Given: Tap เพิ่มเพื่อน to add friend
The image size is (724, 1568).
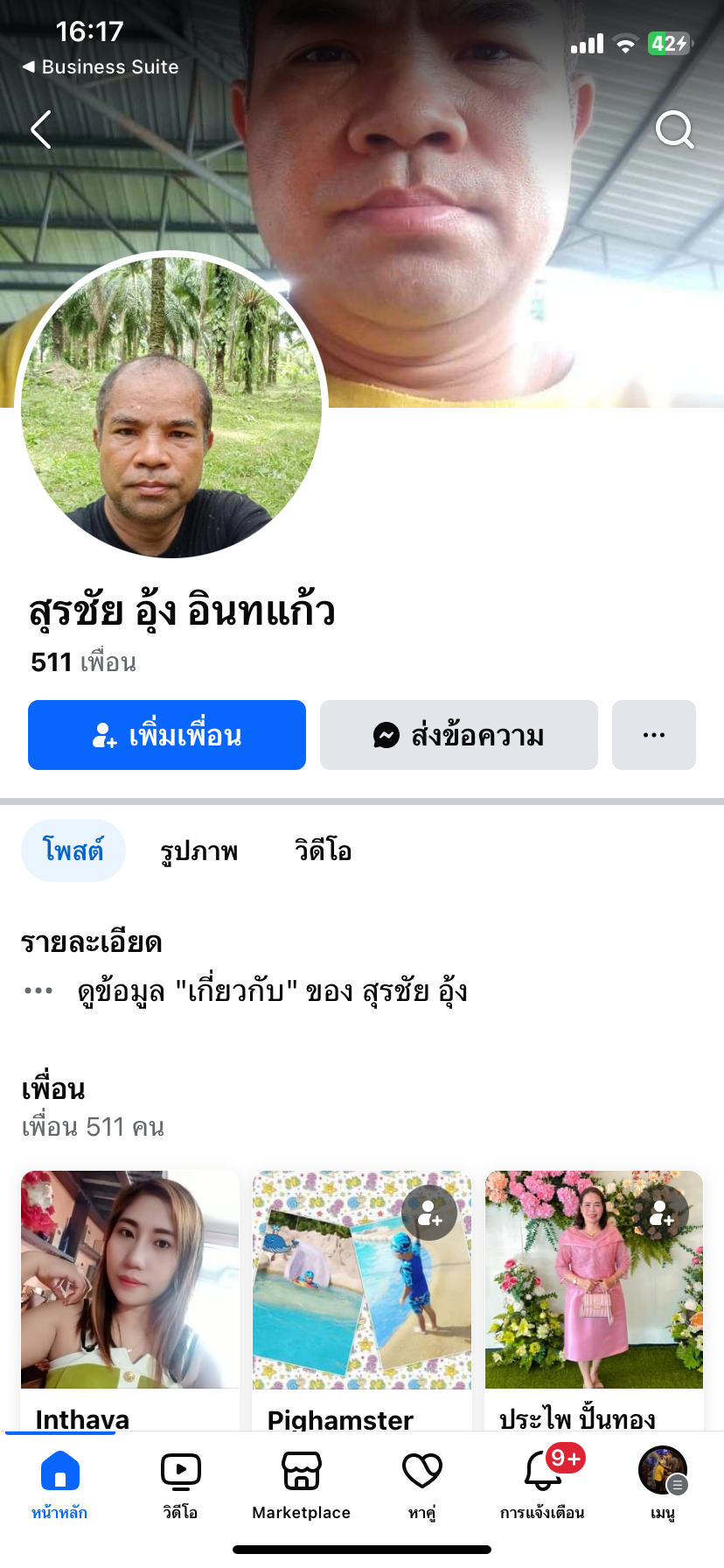Looking at the screenshot, I should (167, 735).
